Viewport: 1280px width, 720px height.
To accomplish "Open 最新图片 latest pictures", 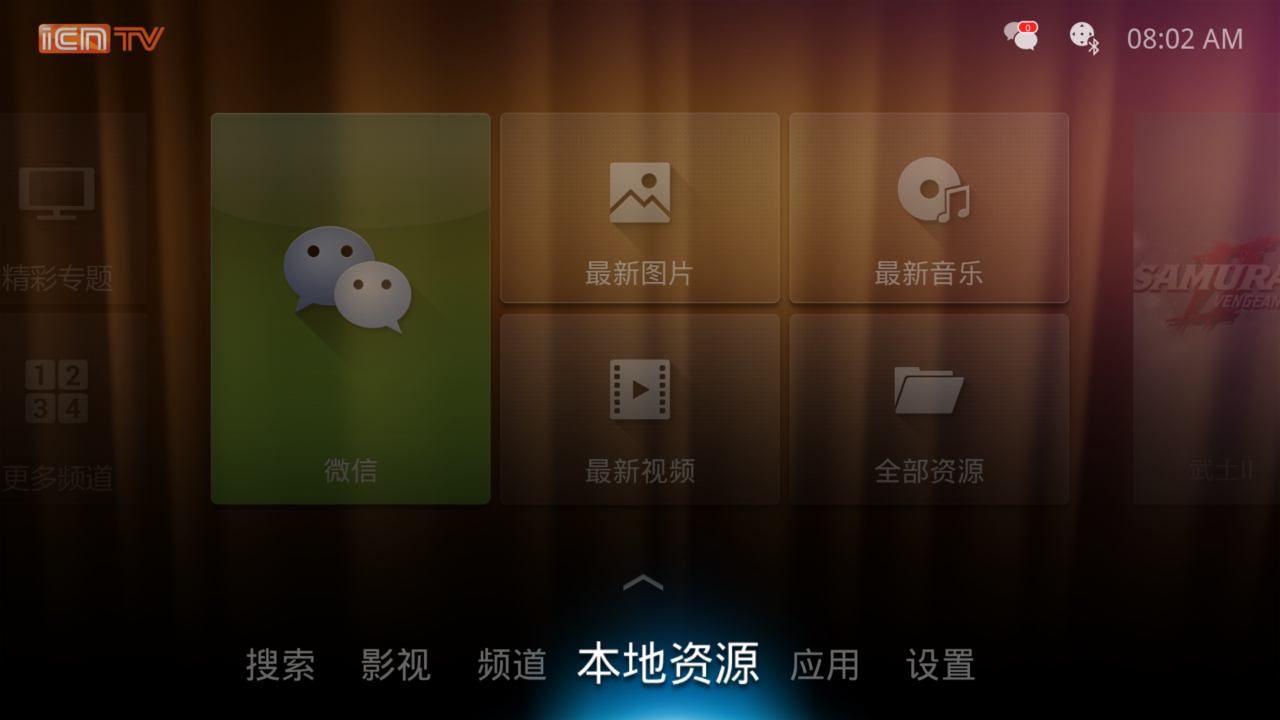I will [639, 208].
